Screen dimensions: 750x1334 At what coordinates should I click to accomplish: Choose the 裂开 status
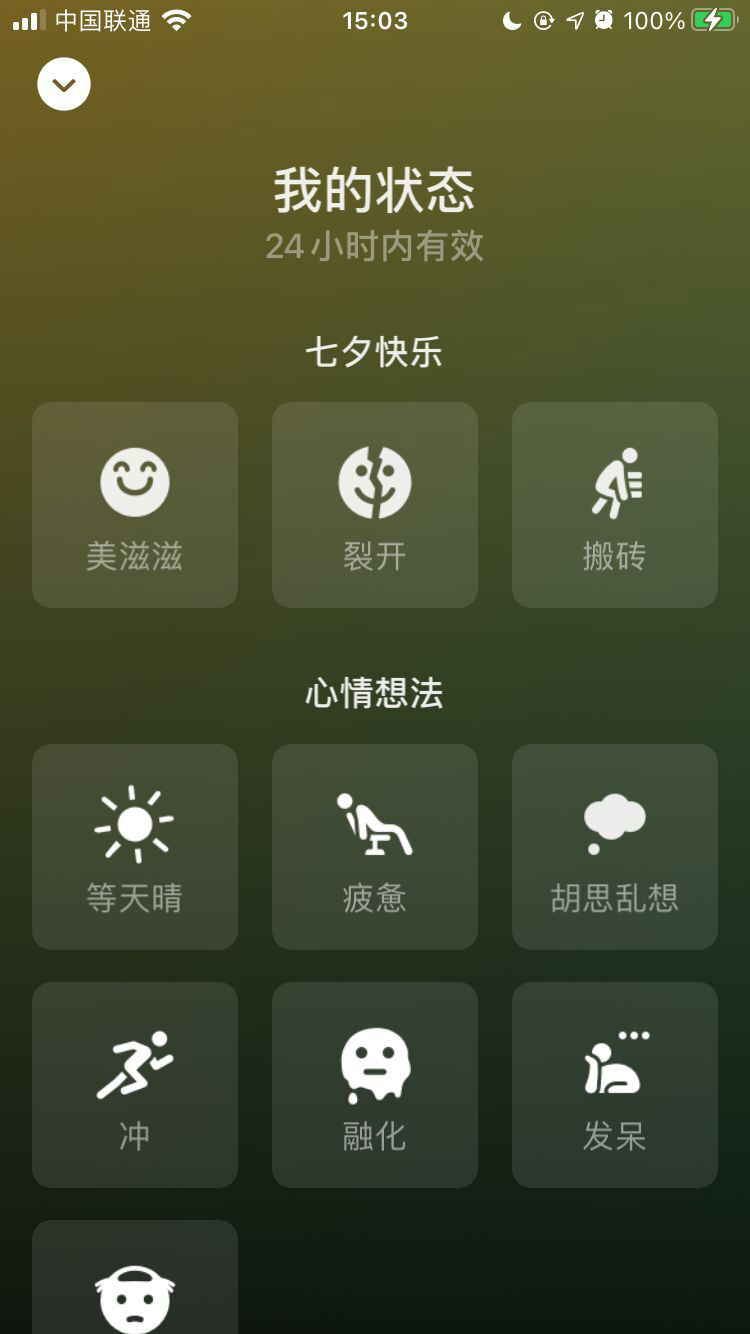pyautogui.click(x=375, y=505)
